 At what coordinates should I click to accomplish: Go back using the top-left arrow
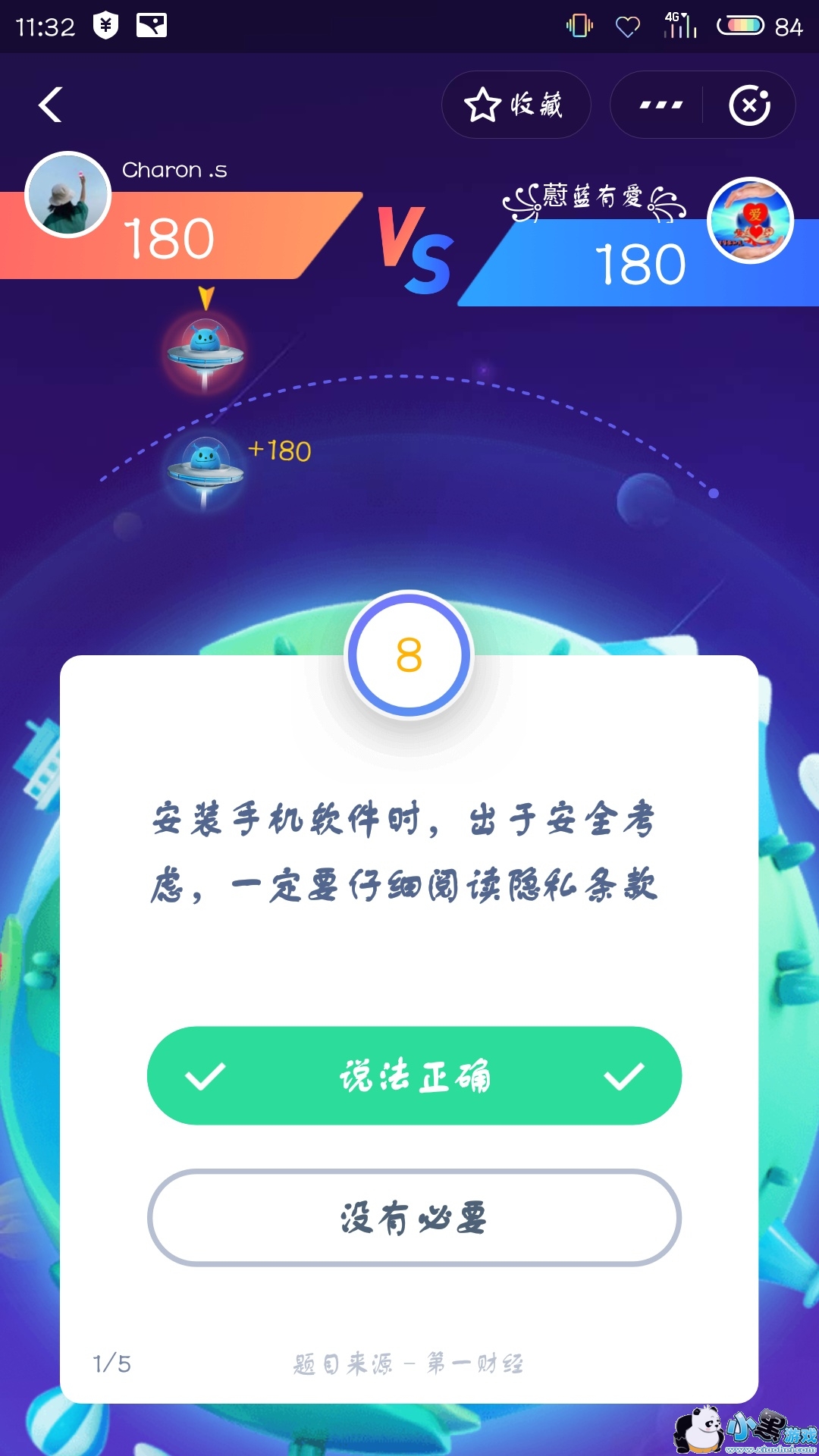(x=50, y=105)
